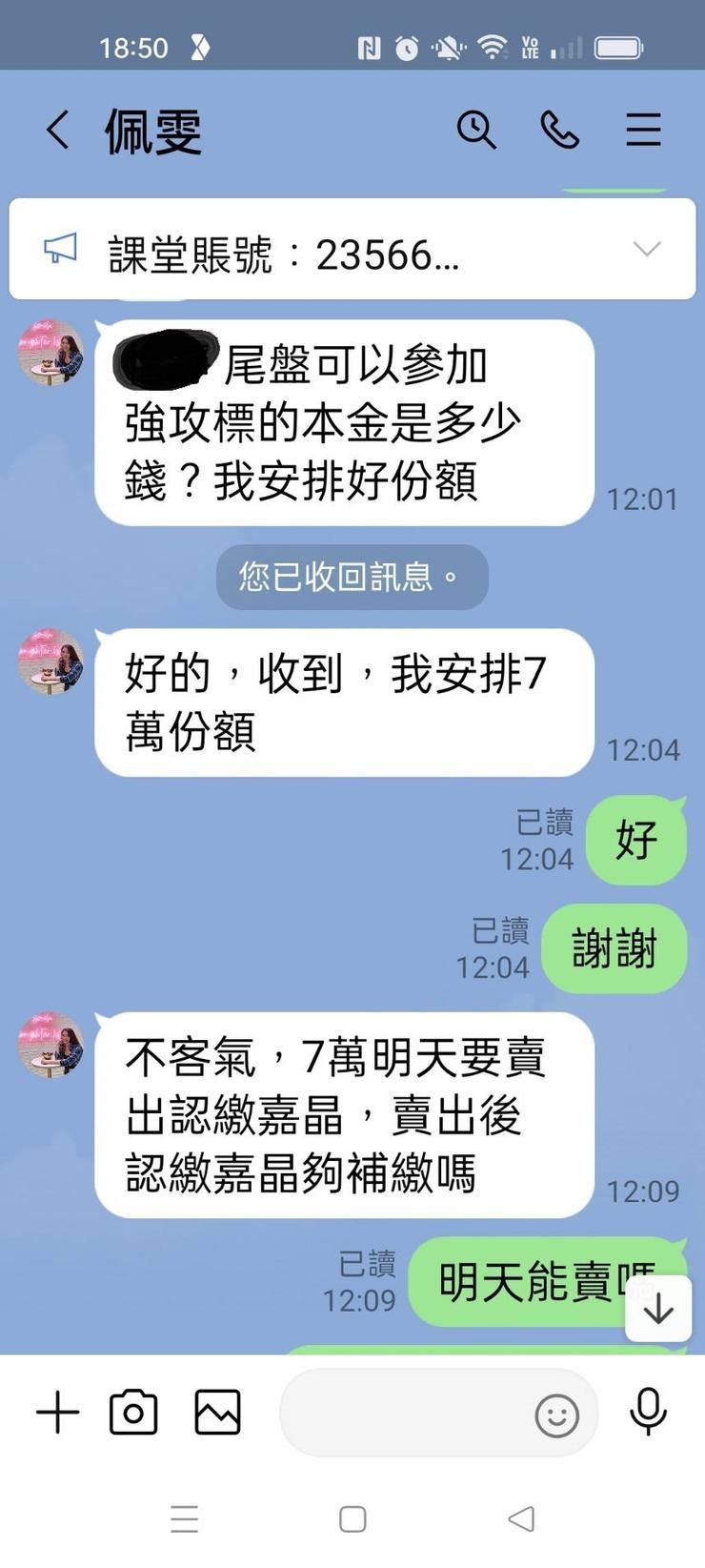This screenshot has height=1568, width=705.
Task: Open the chat menu
Action: pos(643,130)
